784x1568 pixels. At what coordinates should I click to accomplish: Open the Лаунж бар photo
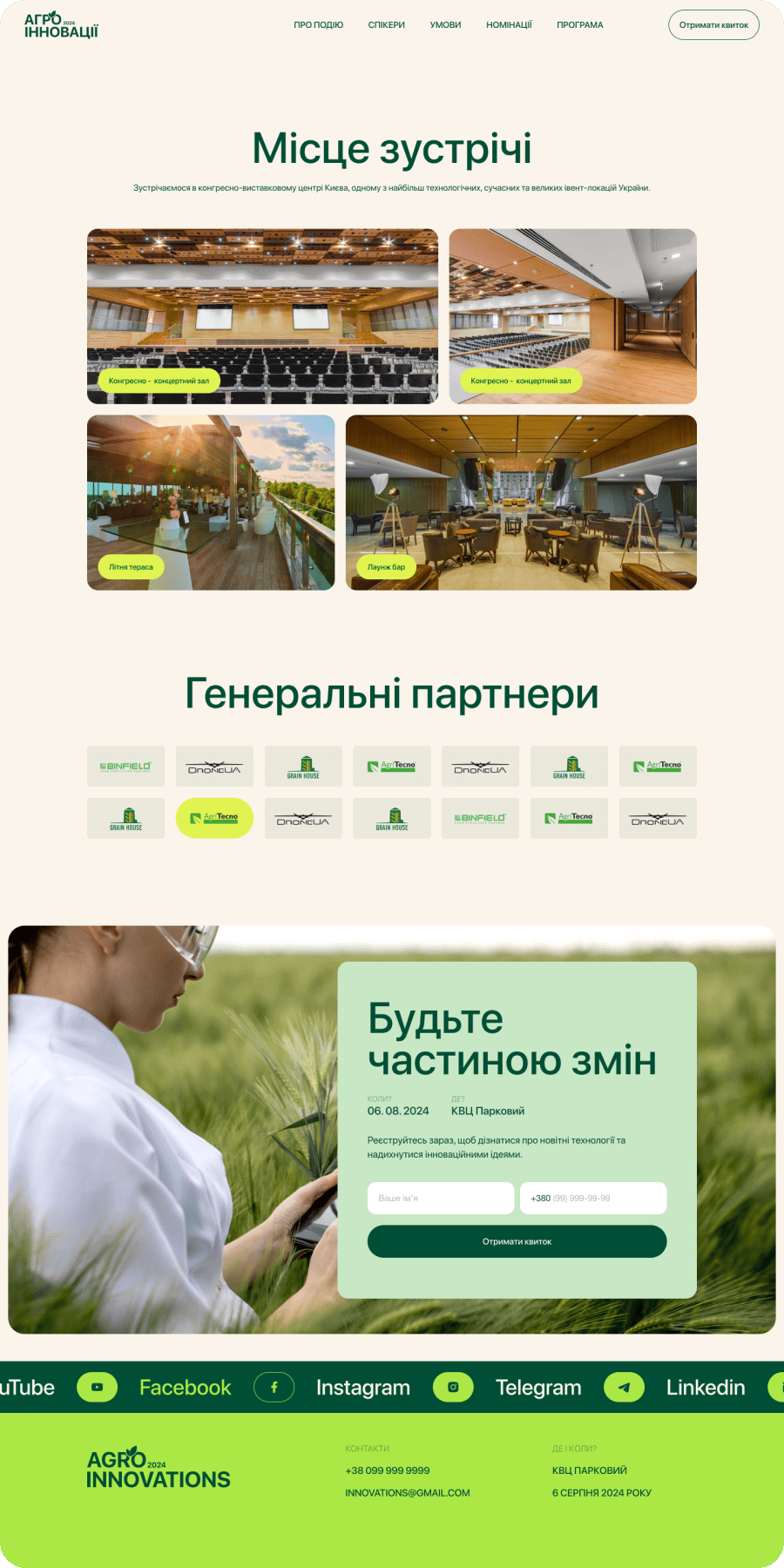click(x=521, y=503)
